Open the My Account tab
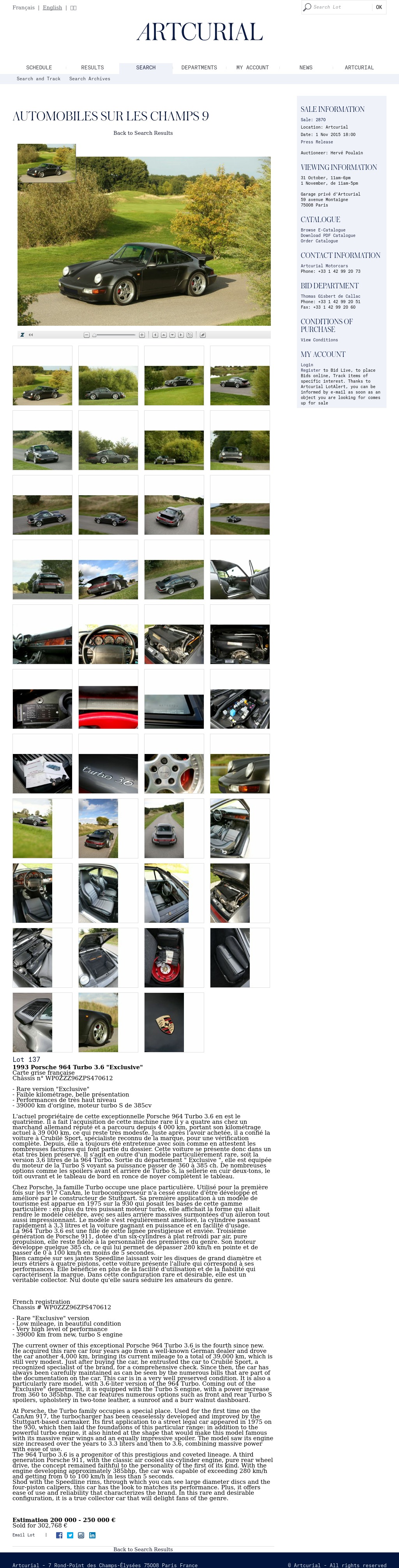Image resolution: width=399 pixels, height=1568 pixels. coord(252,67)
